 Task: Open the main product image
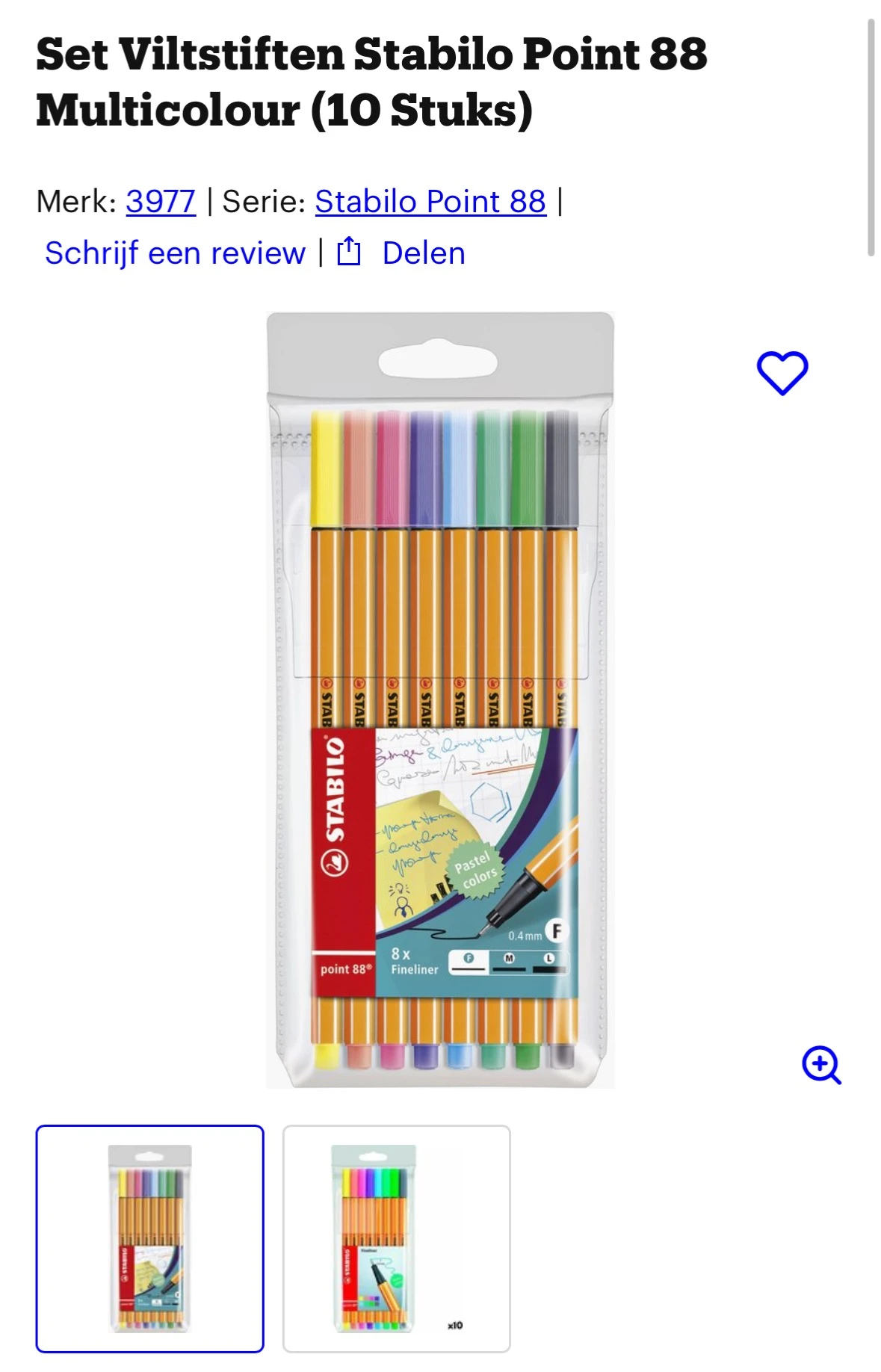(x=440, y=699)
